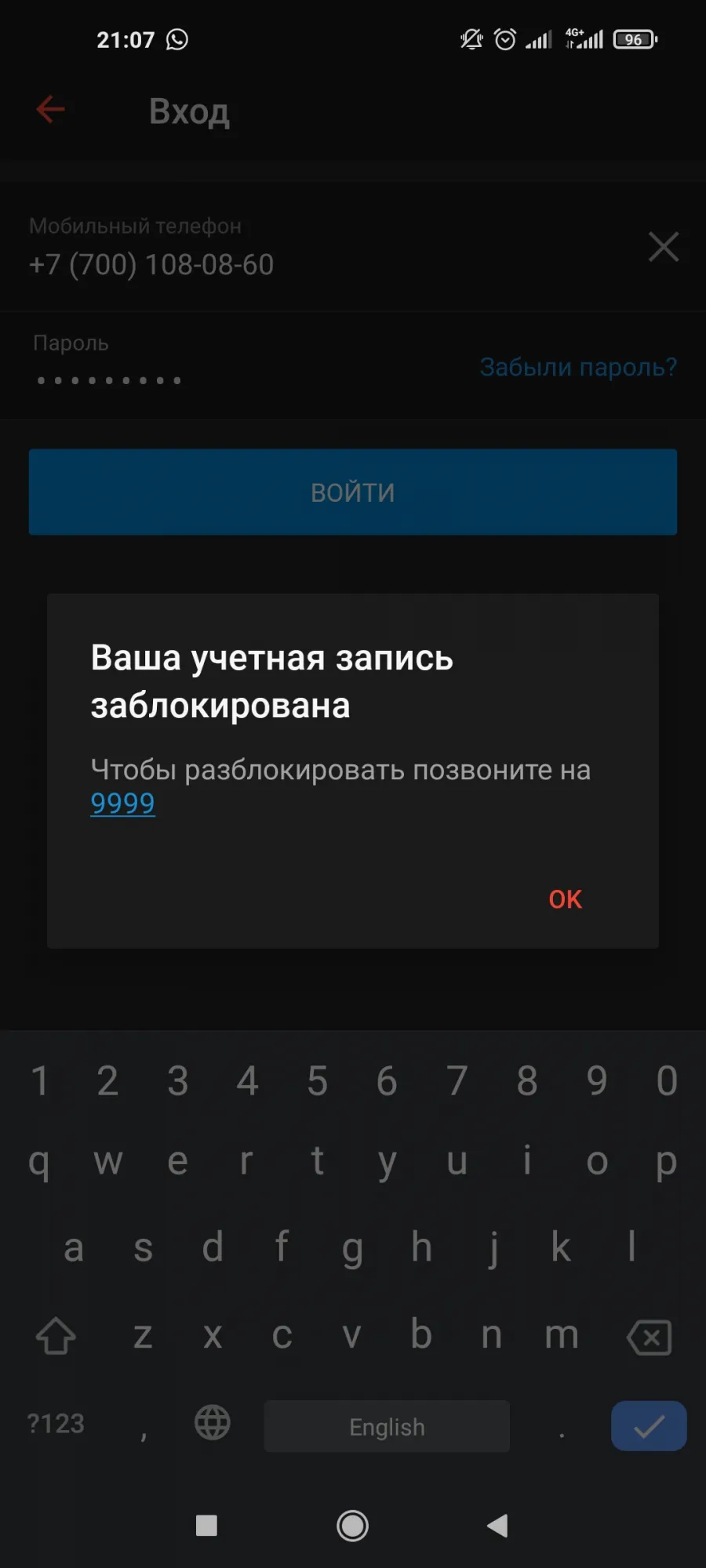Open the ?123 symbols keyboard
The image size is (706, 1568).
click(56, 1424)
